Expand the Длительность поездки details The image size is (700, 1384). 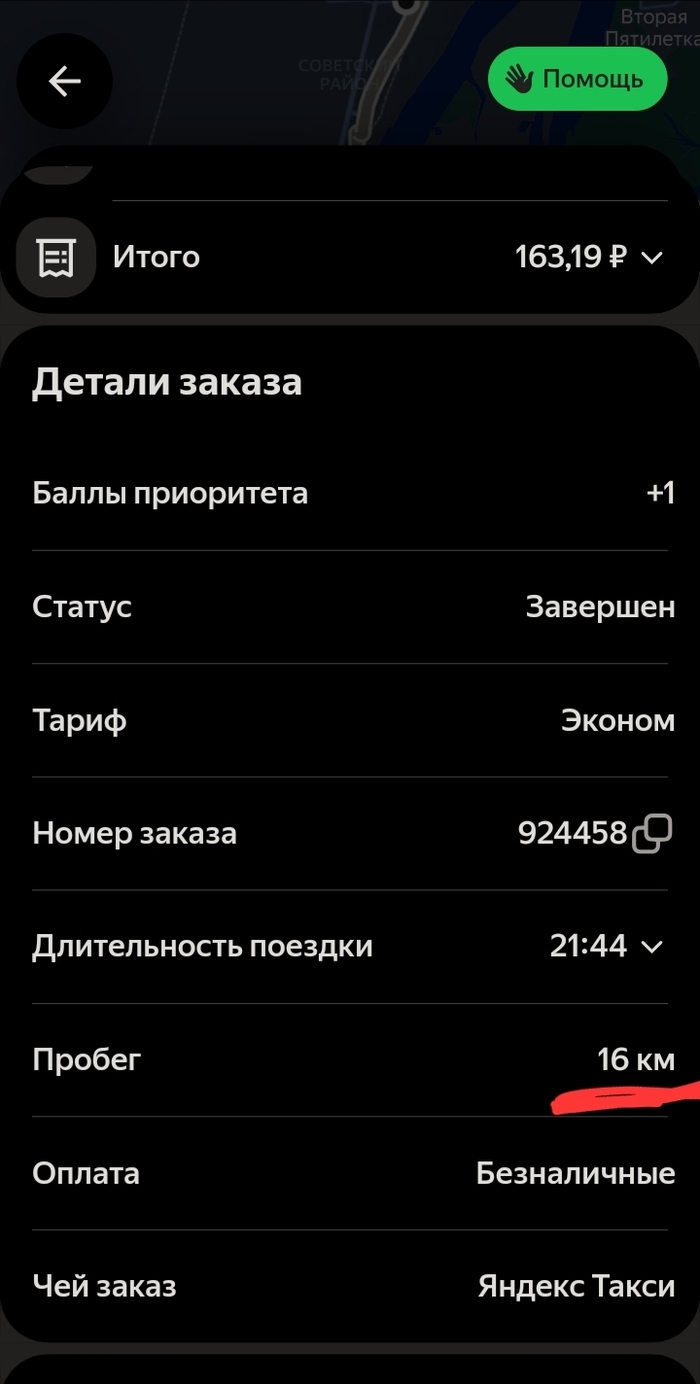point(651,947)
